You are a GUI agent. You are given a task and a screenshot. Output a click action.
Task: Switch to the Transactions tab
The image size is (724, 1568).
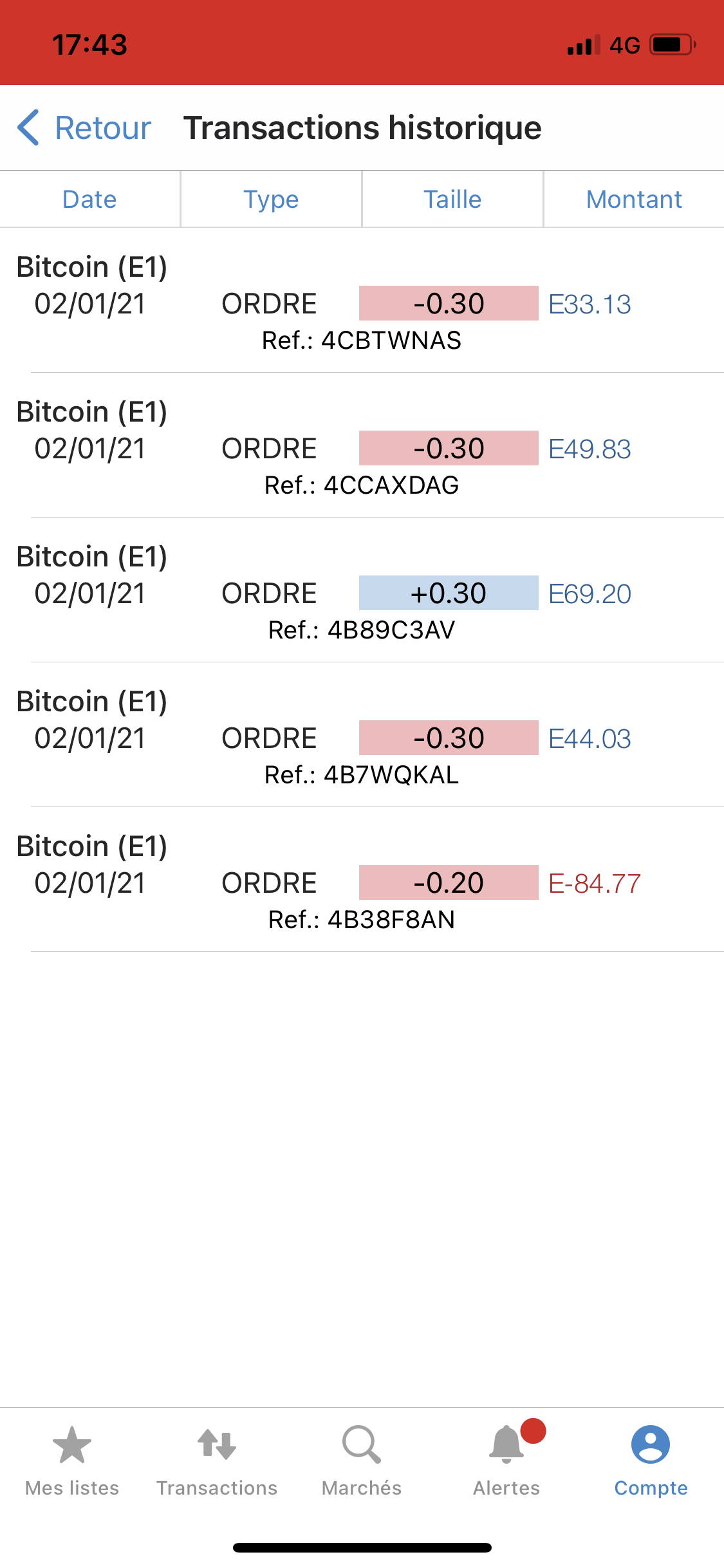point(217,1461)
